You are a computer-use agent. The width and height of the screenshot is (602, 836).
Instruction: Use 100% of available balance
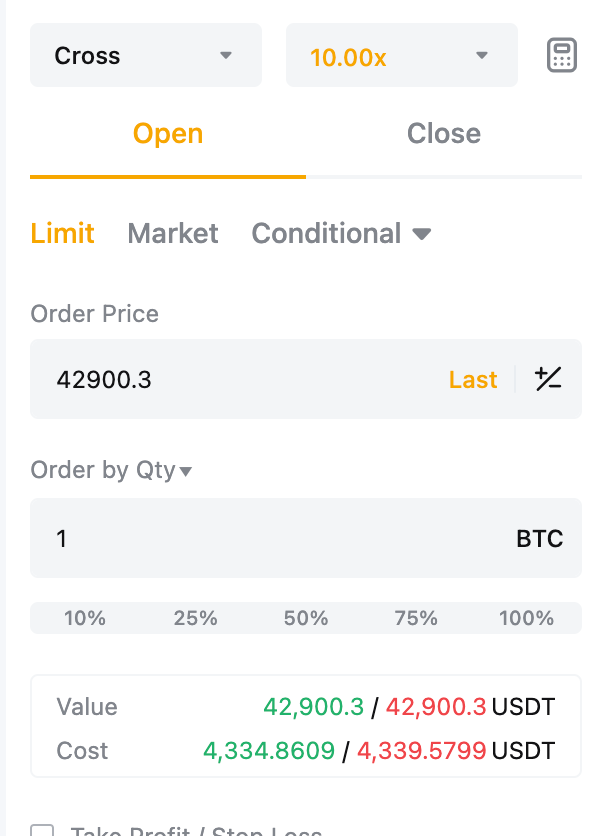tap(527, 618)
